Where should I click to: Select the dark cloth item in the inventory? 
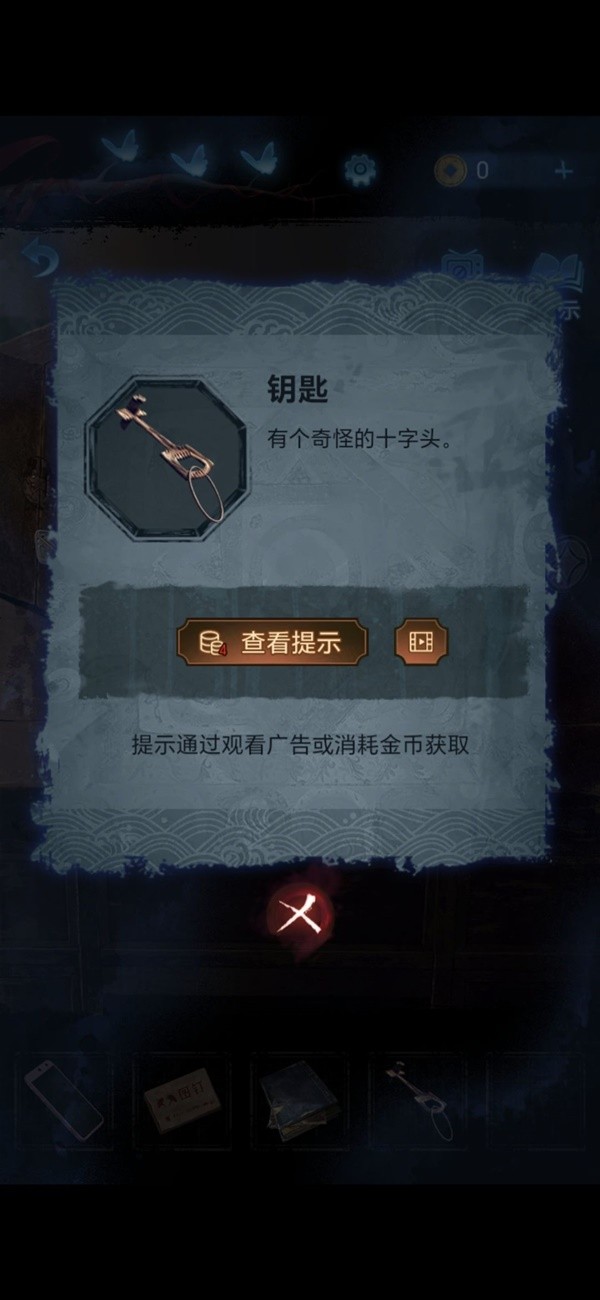[x=298, y=1101]
